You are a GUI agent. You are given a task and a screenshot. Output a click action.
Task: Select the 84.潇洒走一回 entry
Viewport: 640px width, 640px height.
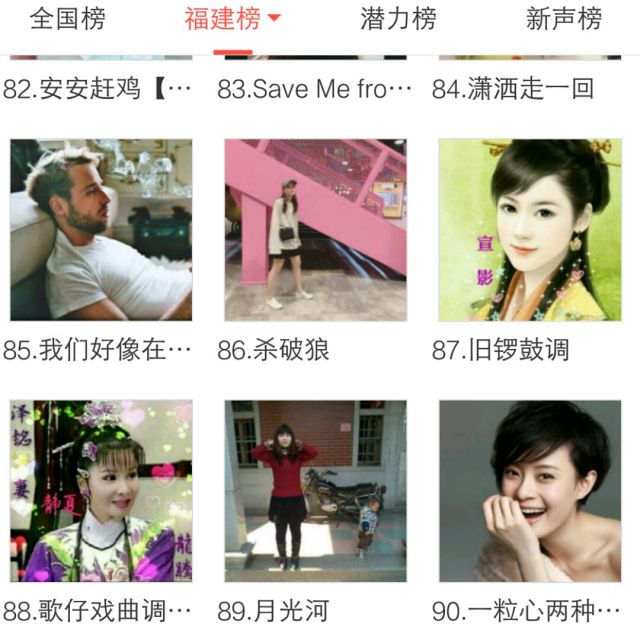513,88
